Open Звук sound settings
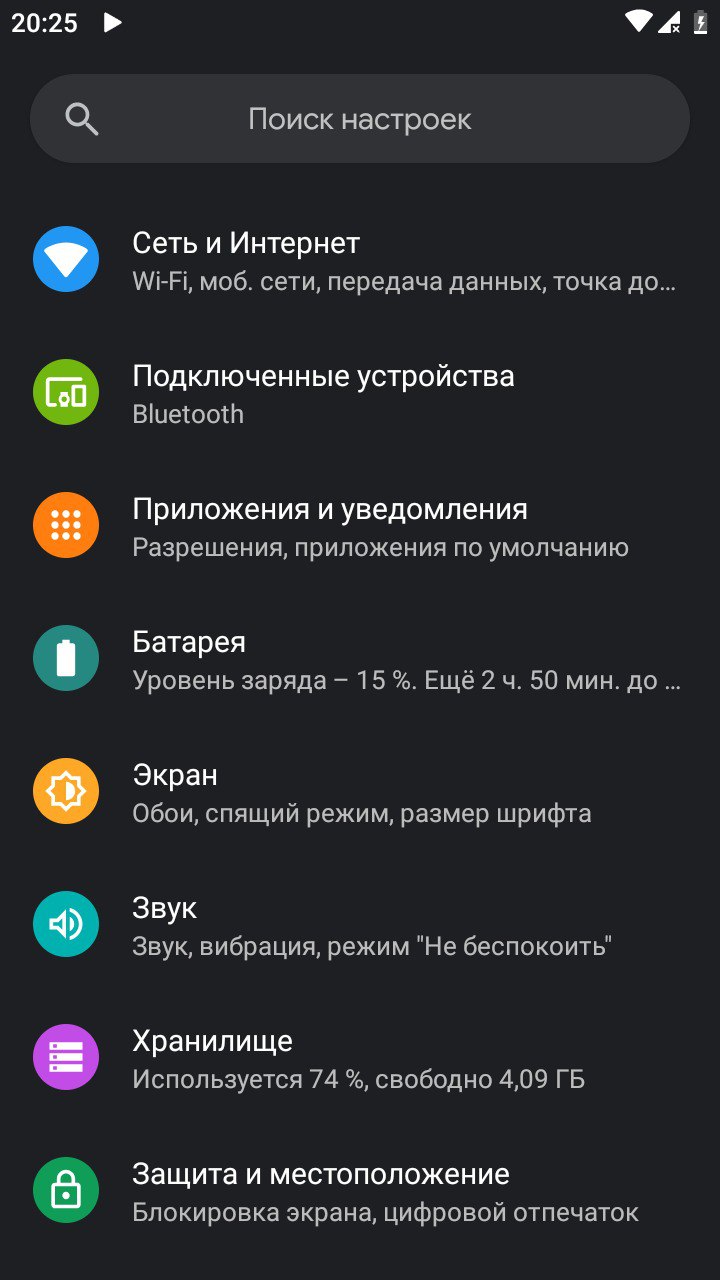 tap(360, 925)
